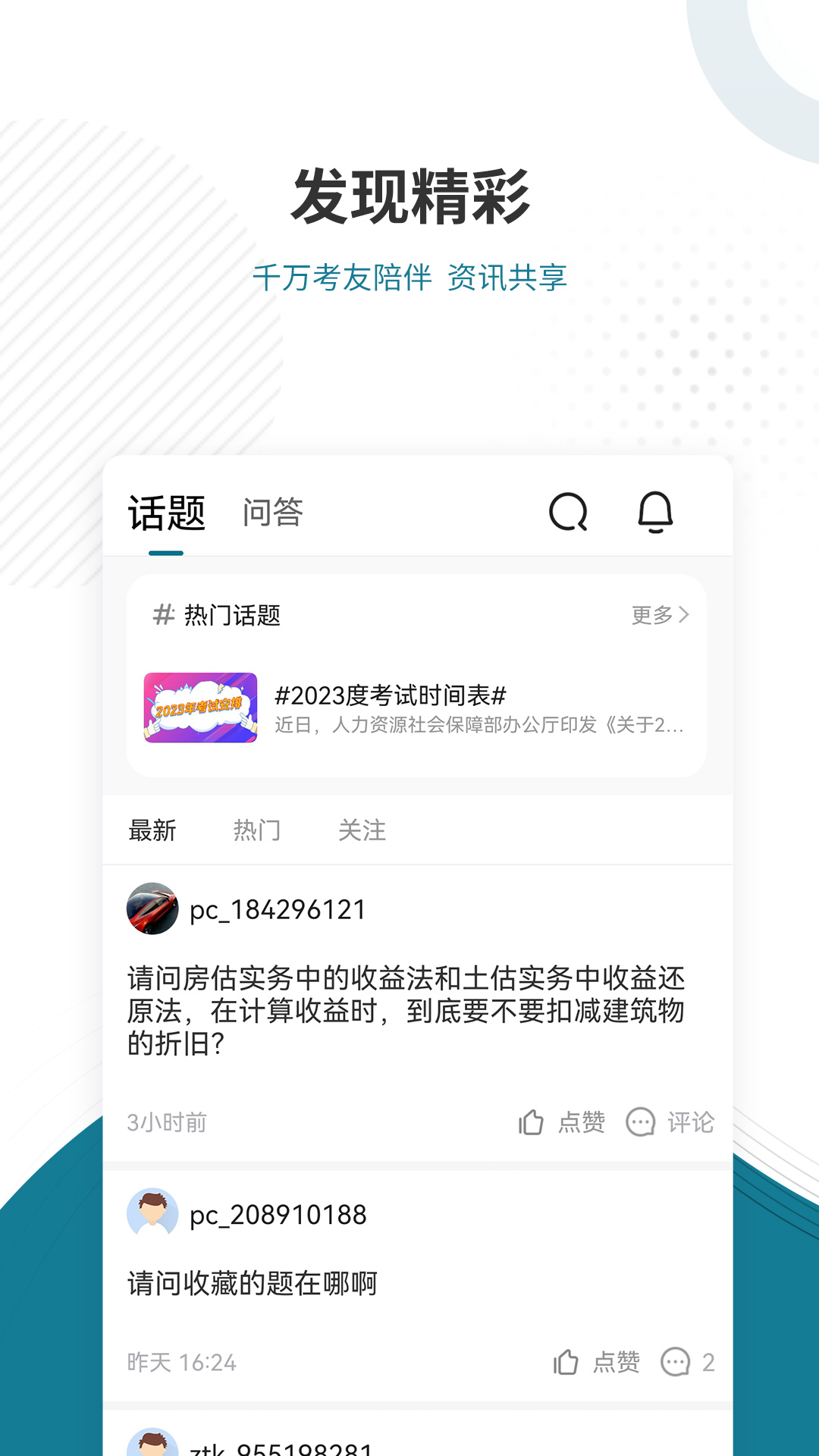Screen dimensions: 819x1456
Task: Click the username pc_208910188
Action: [278, 1214]
